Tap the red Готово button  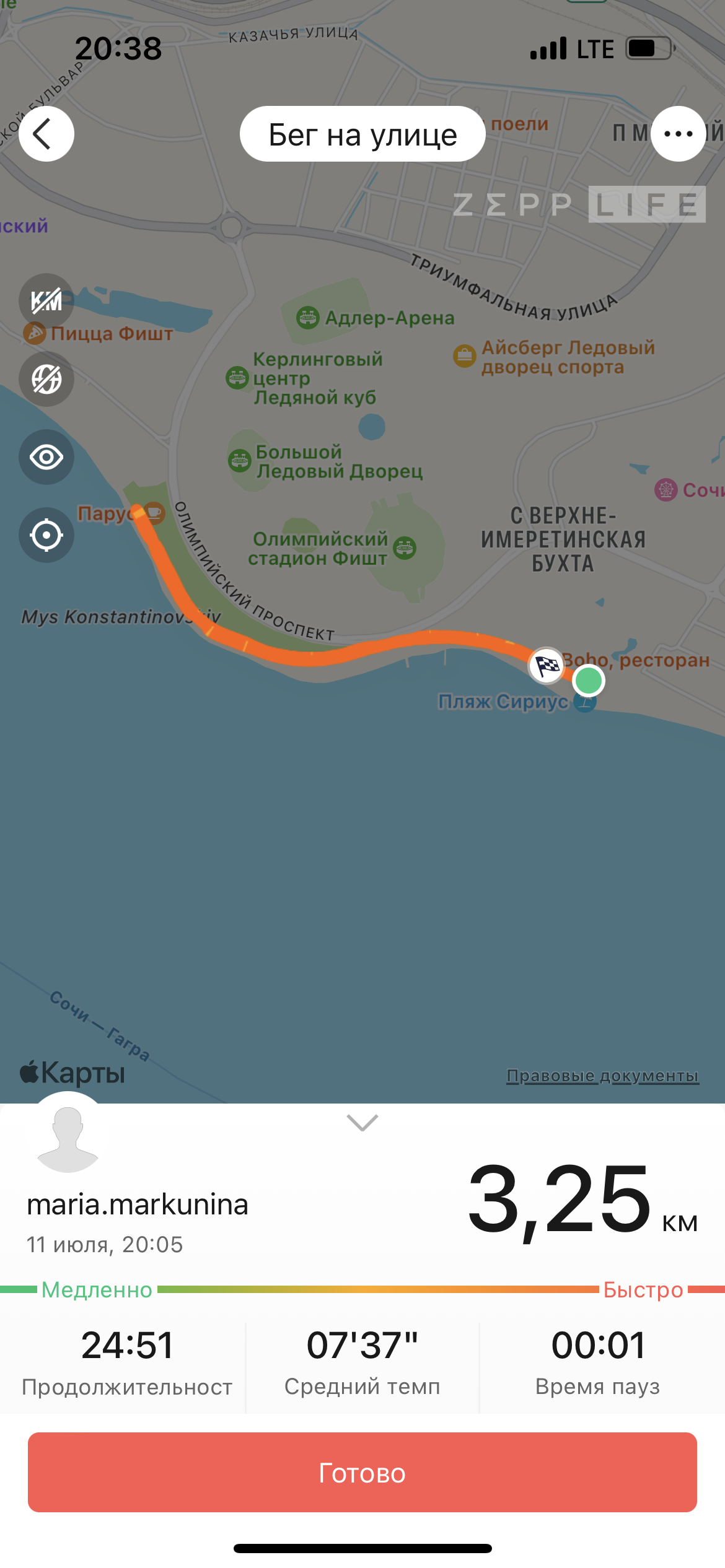[362, 1472]
